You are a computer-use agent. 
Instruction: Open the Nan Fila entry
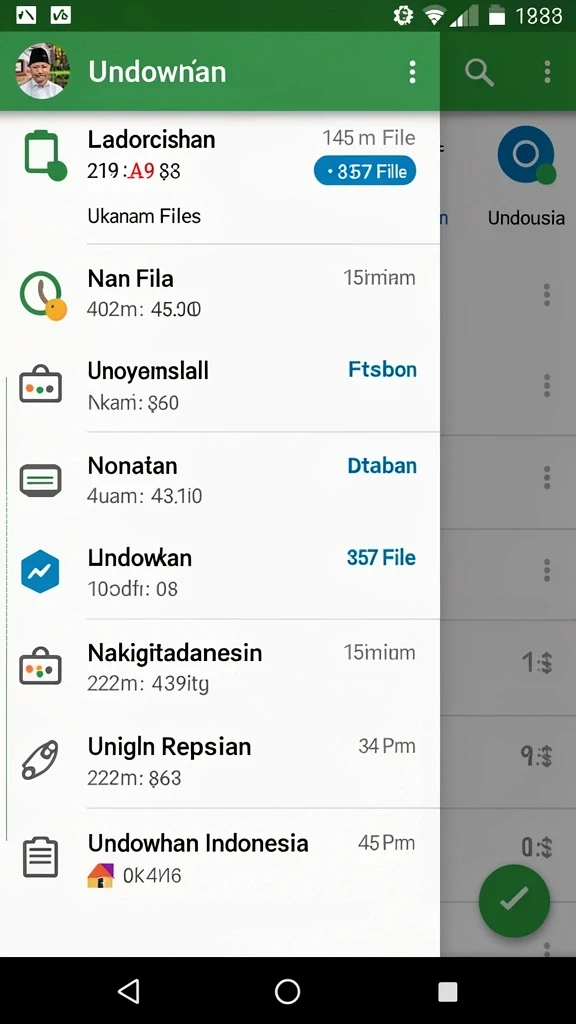220,293
